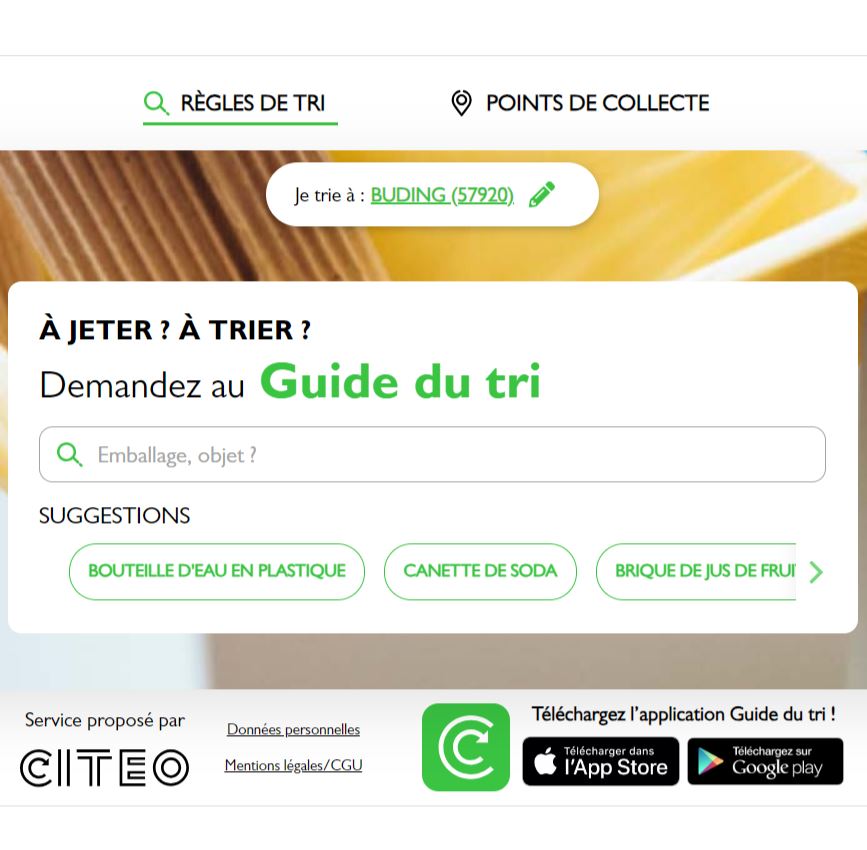Image resolution: width=867 pixels, height=850 pixels.
Task: Choose the Canette de soda suggestion
Action: click(x=480, y=571)
